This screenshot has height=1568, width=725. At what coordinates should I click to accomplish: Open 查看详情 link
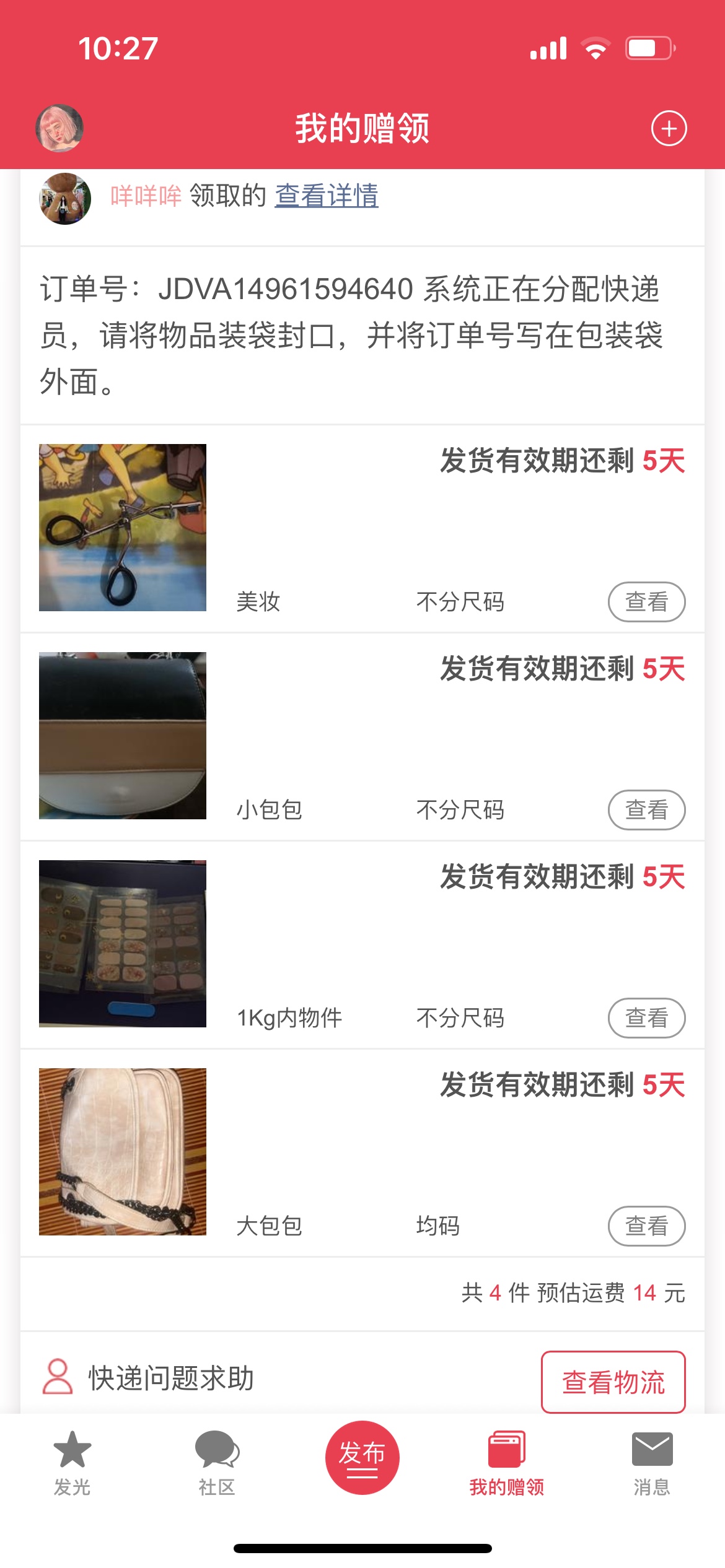(326, 196)
